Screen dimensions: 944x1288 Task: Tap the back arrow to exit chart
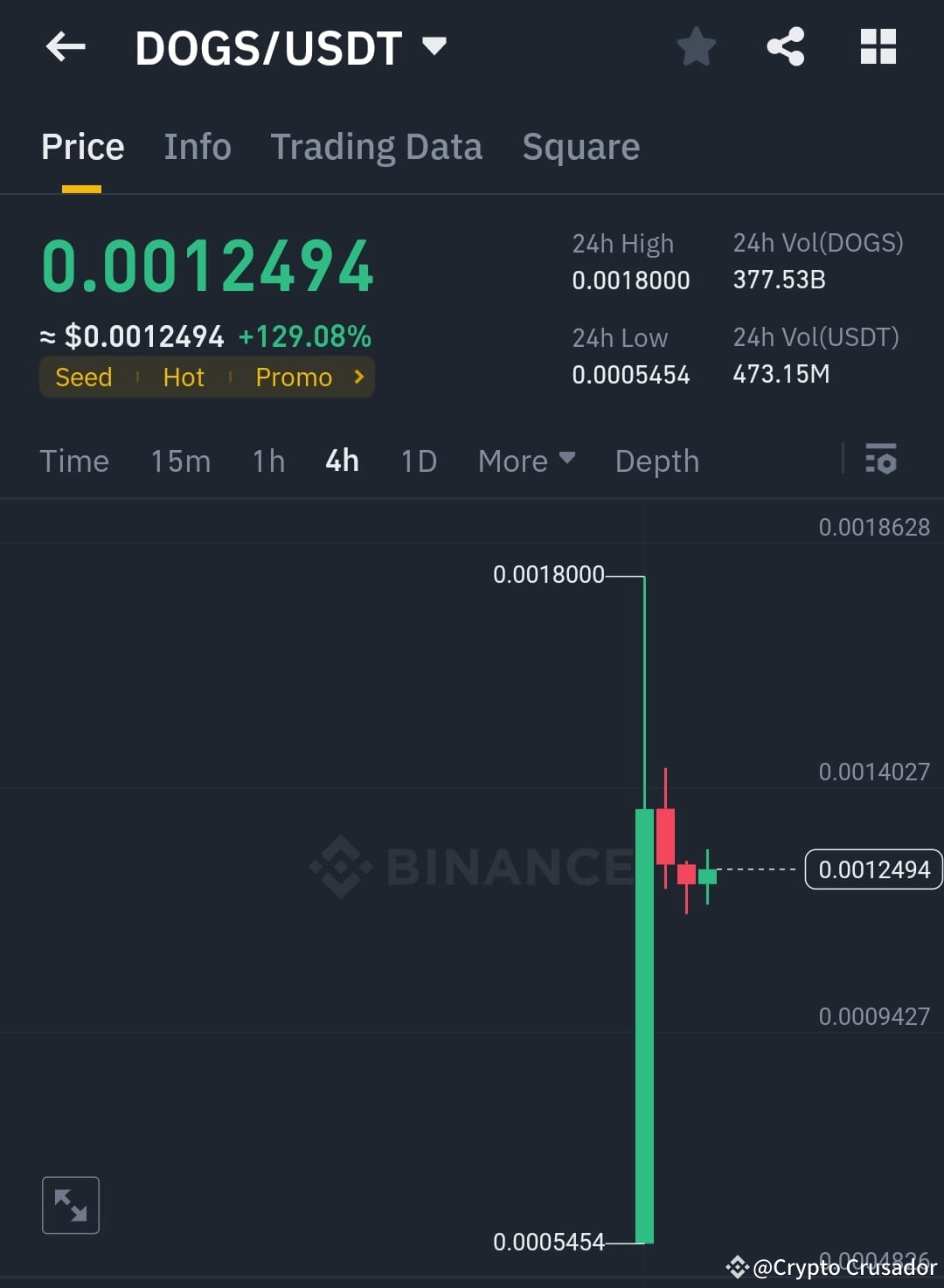66,48
